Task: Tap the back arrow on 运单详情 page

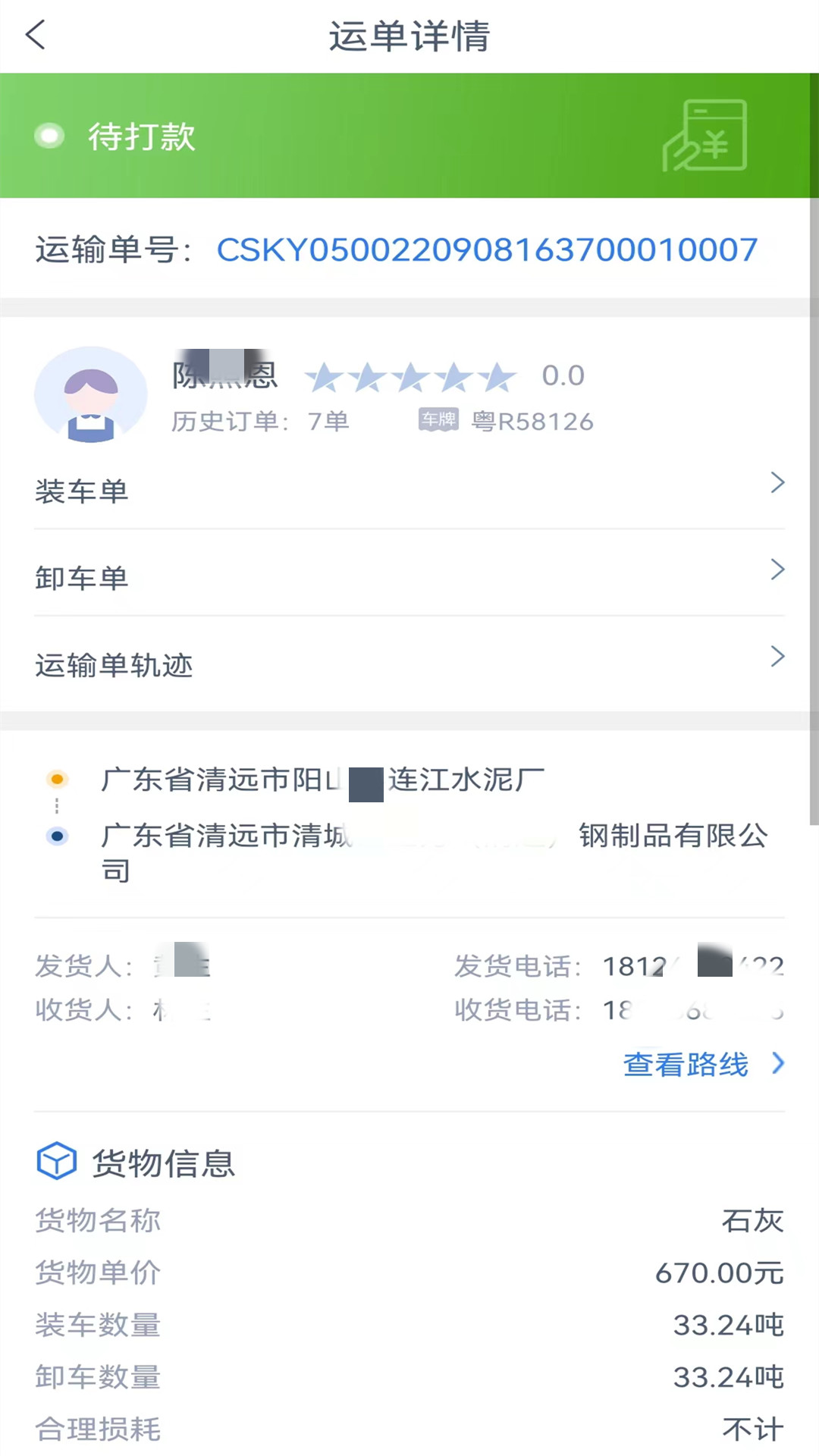Action: click(x=36, y=35)
